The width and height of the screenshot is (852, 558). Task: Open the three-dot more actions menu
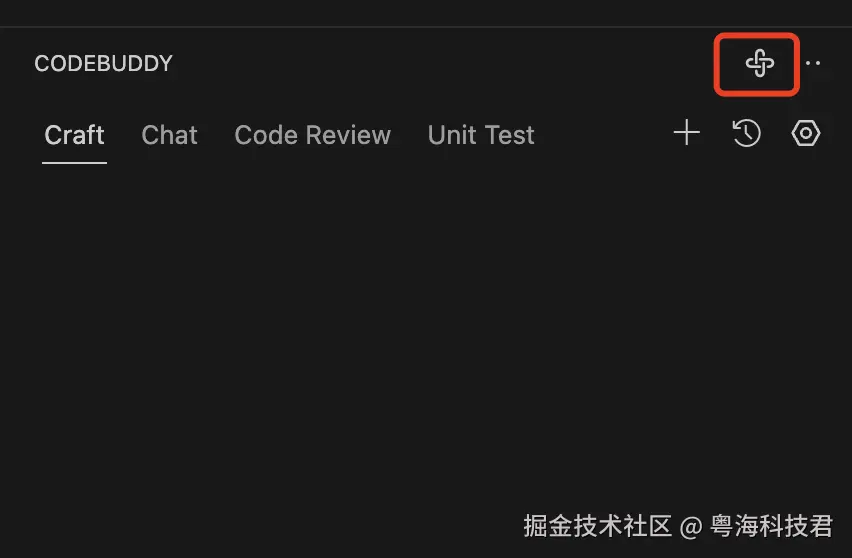coord(813,64)
